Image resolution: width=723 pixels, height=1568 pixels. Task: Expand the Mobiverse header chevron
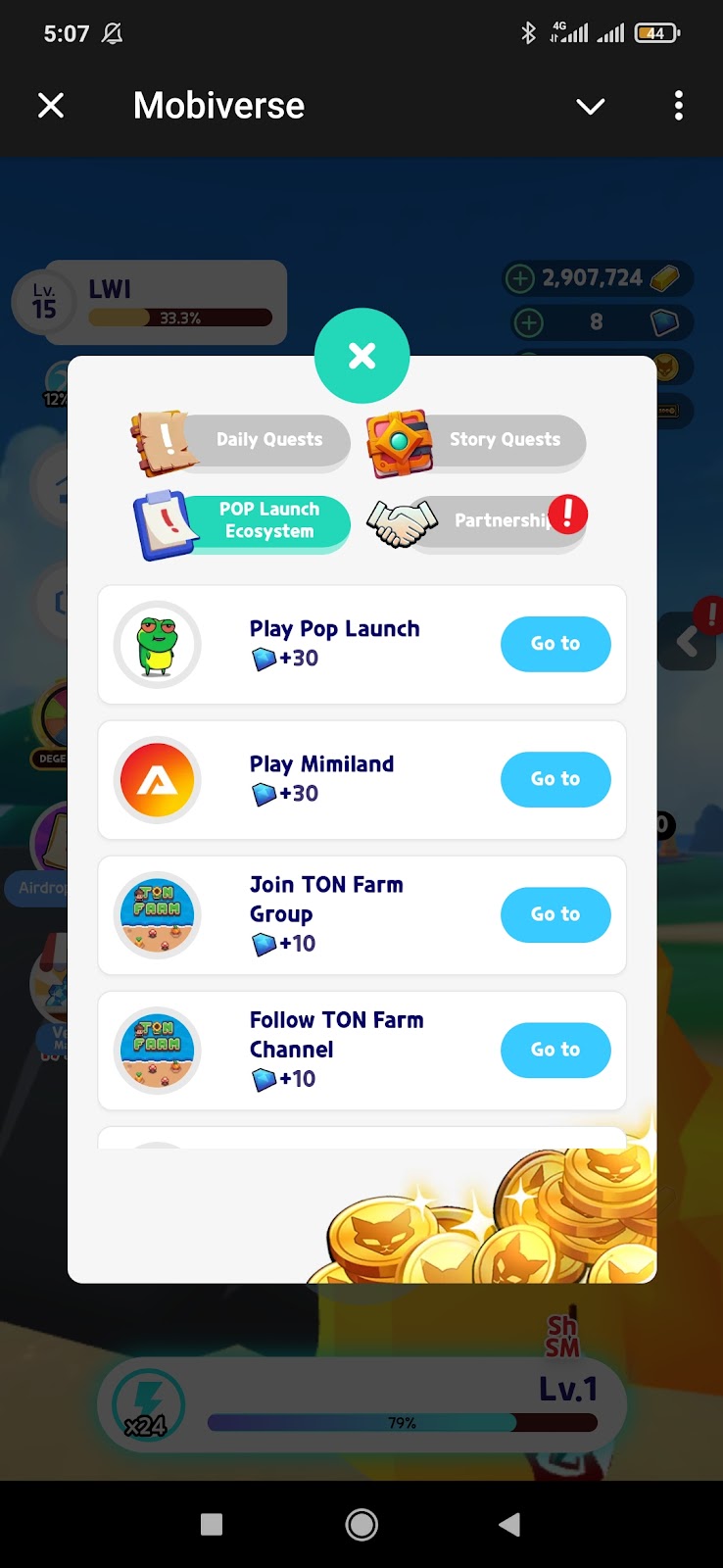click(590, 106)
